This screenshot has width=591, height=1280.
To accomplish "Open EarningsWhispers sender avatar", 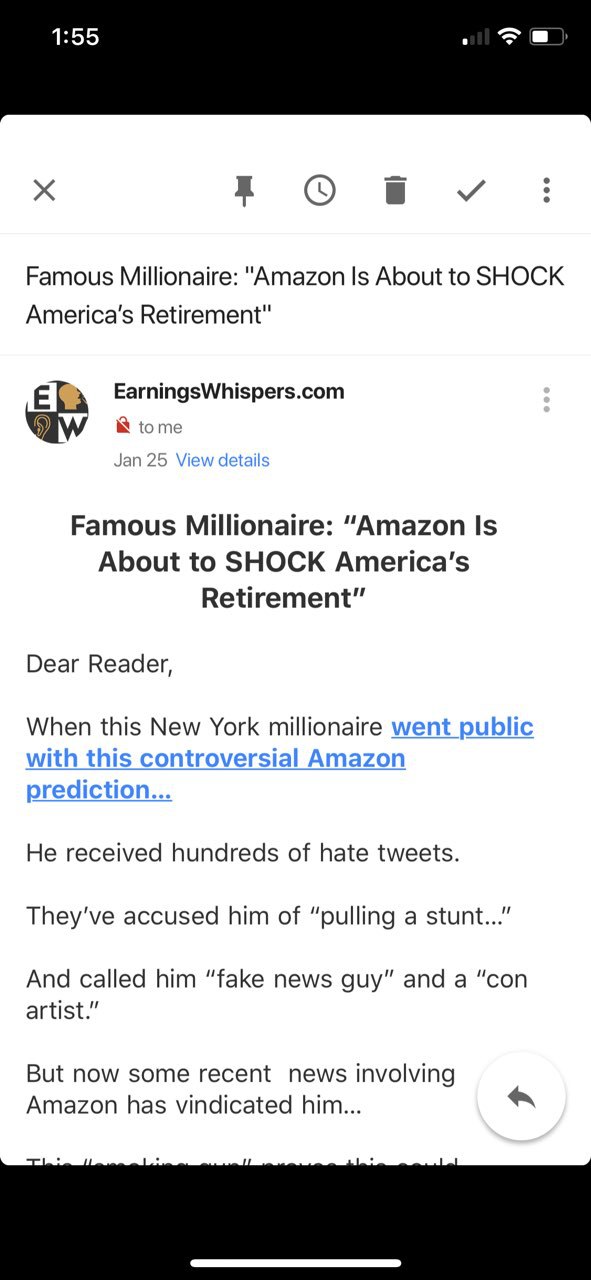I will point(57,412).
